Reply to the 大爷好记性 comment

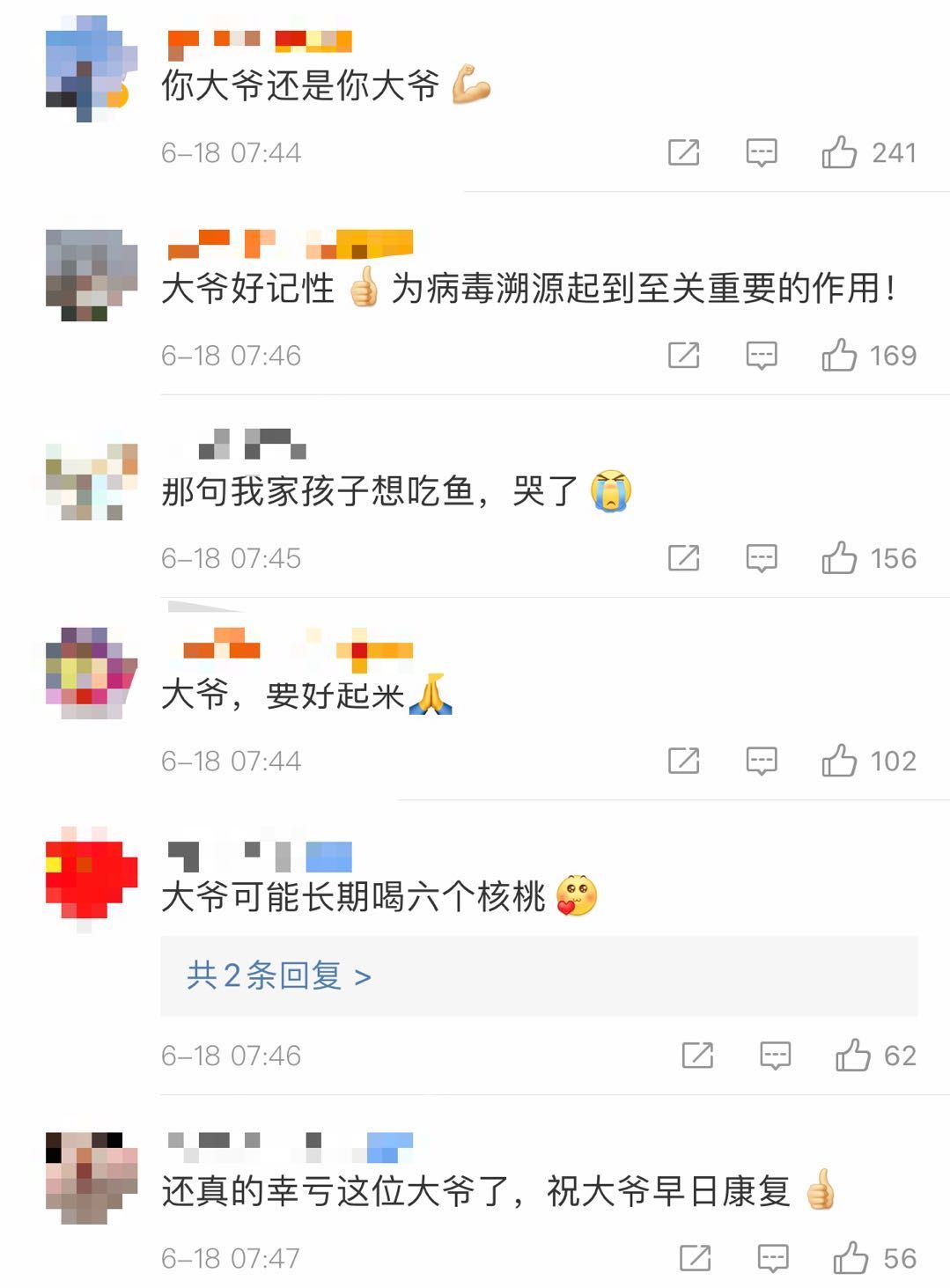762,355
